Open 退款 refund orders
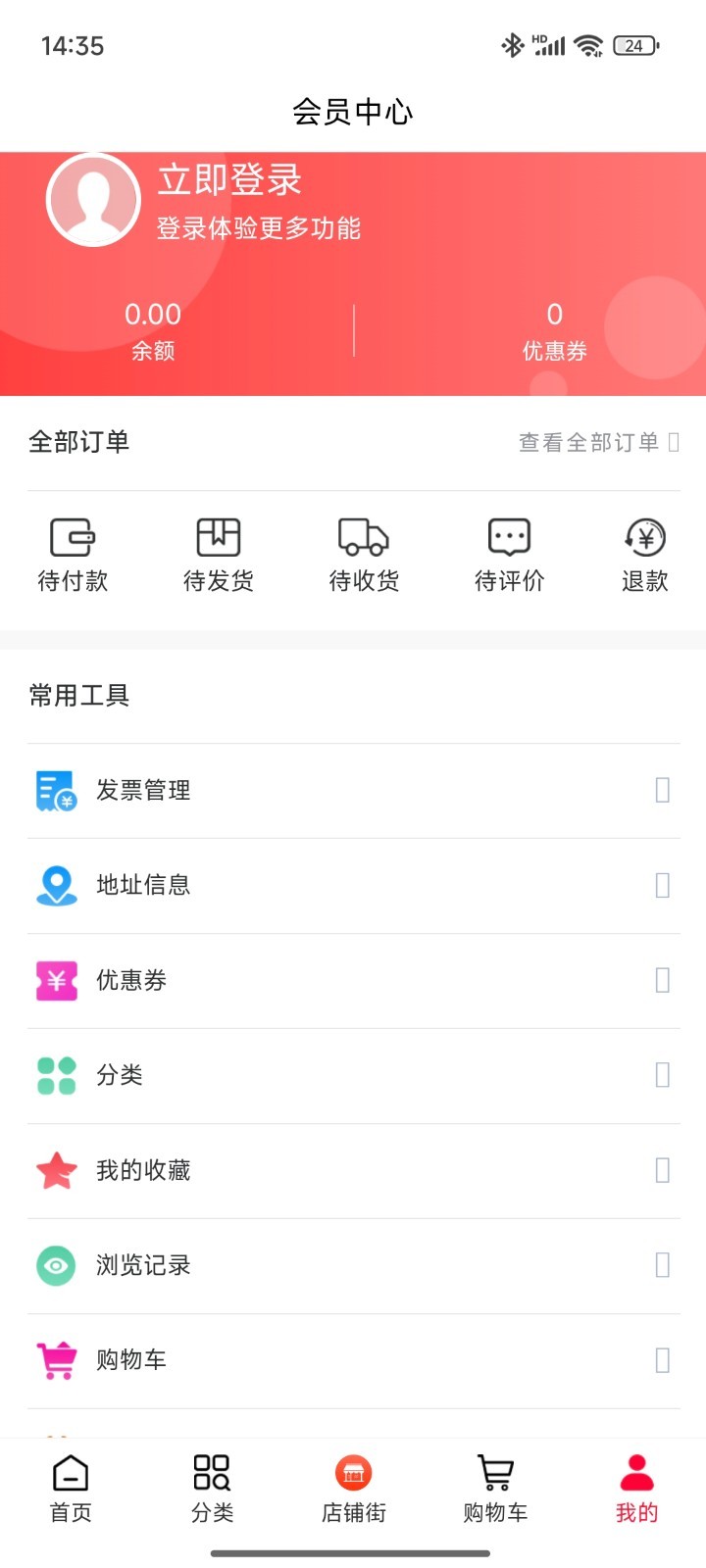Screen dimensions: 706x1568 click(644, 555)
